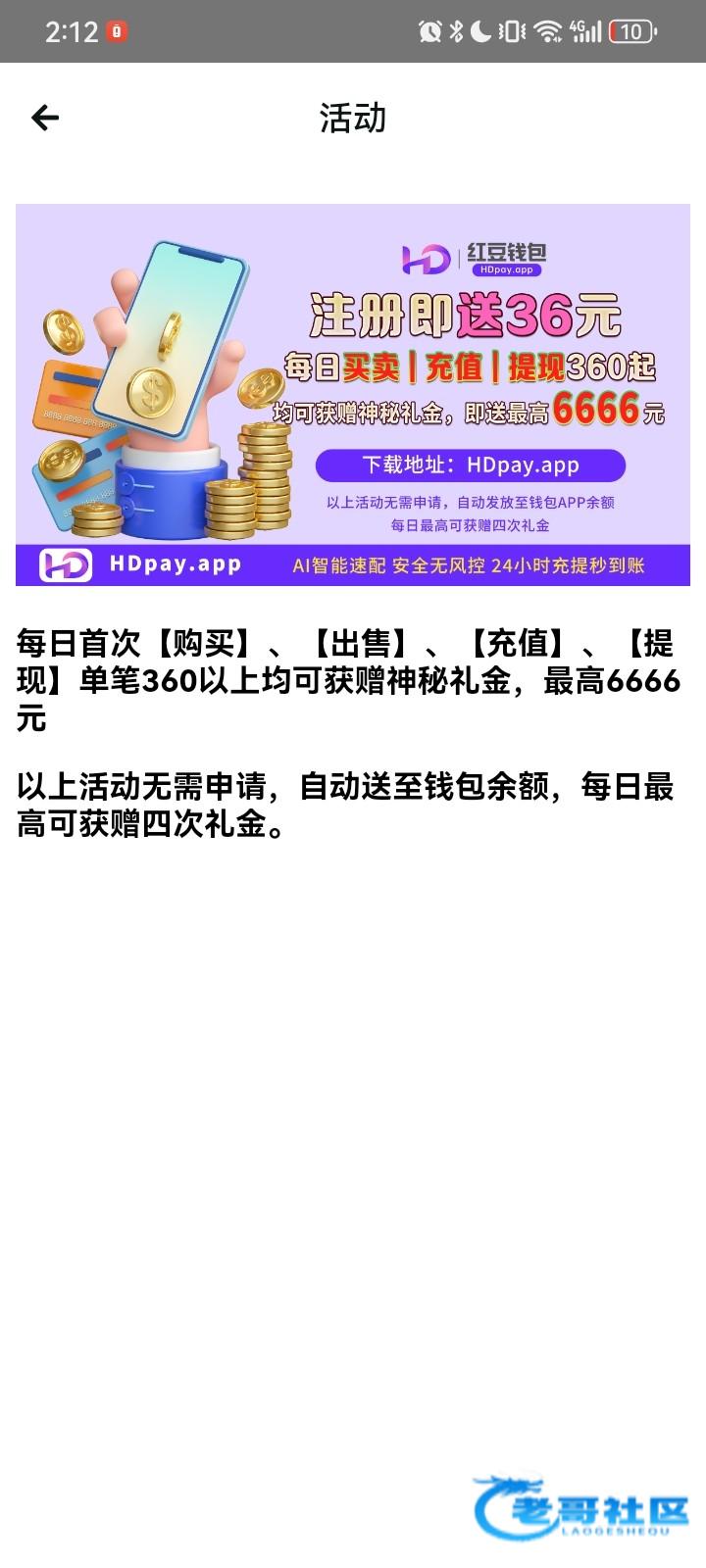Image resolution: width=706 pixels, height=1568 pixels.
Task: Go back from the 活动 page
Action: coord(45,119)
